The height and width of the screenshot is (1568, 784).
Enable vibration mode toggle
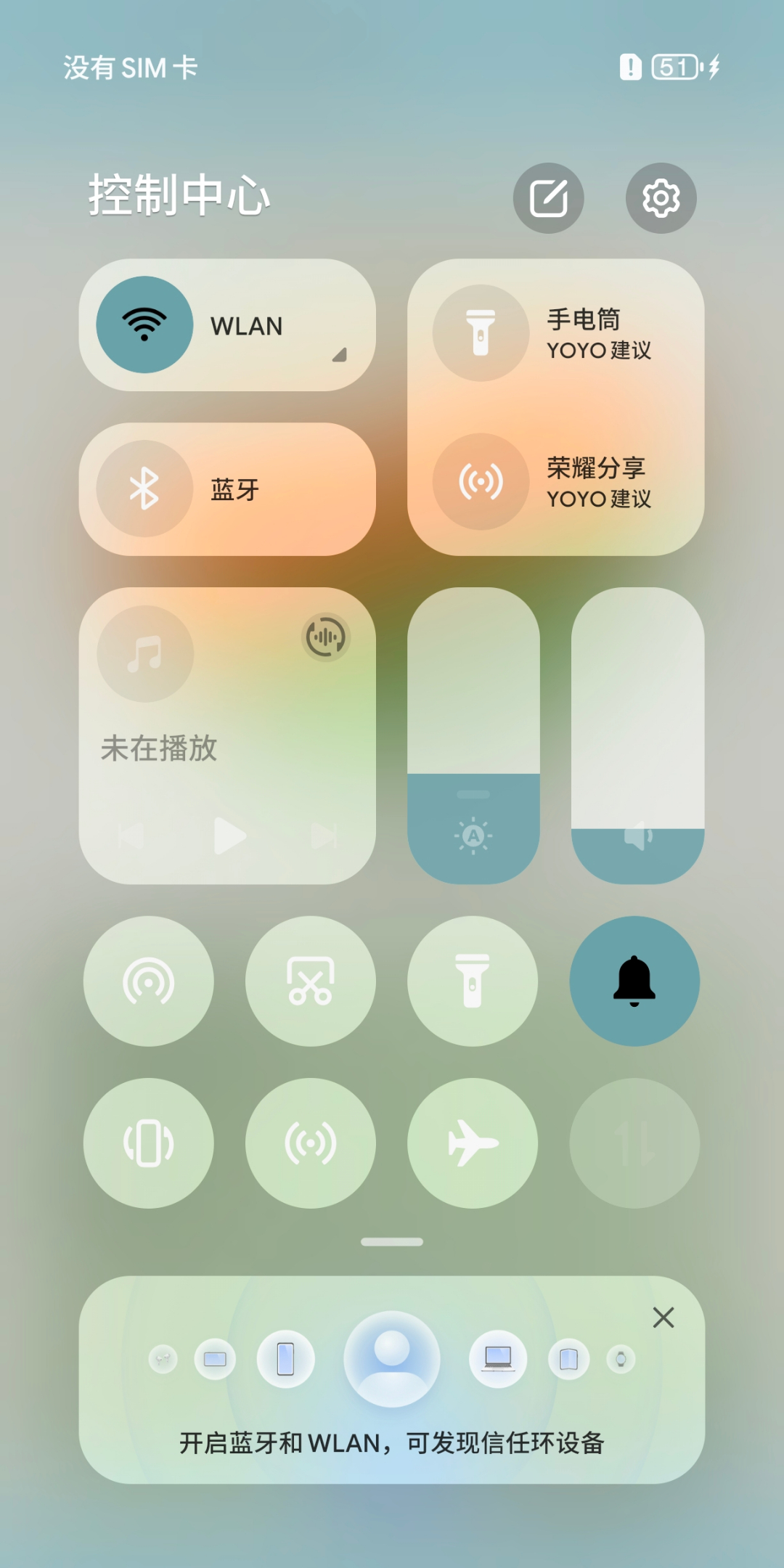[x=149, y=1143]
